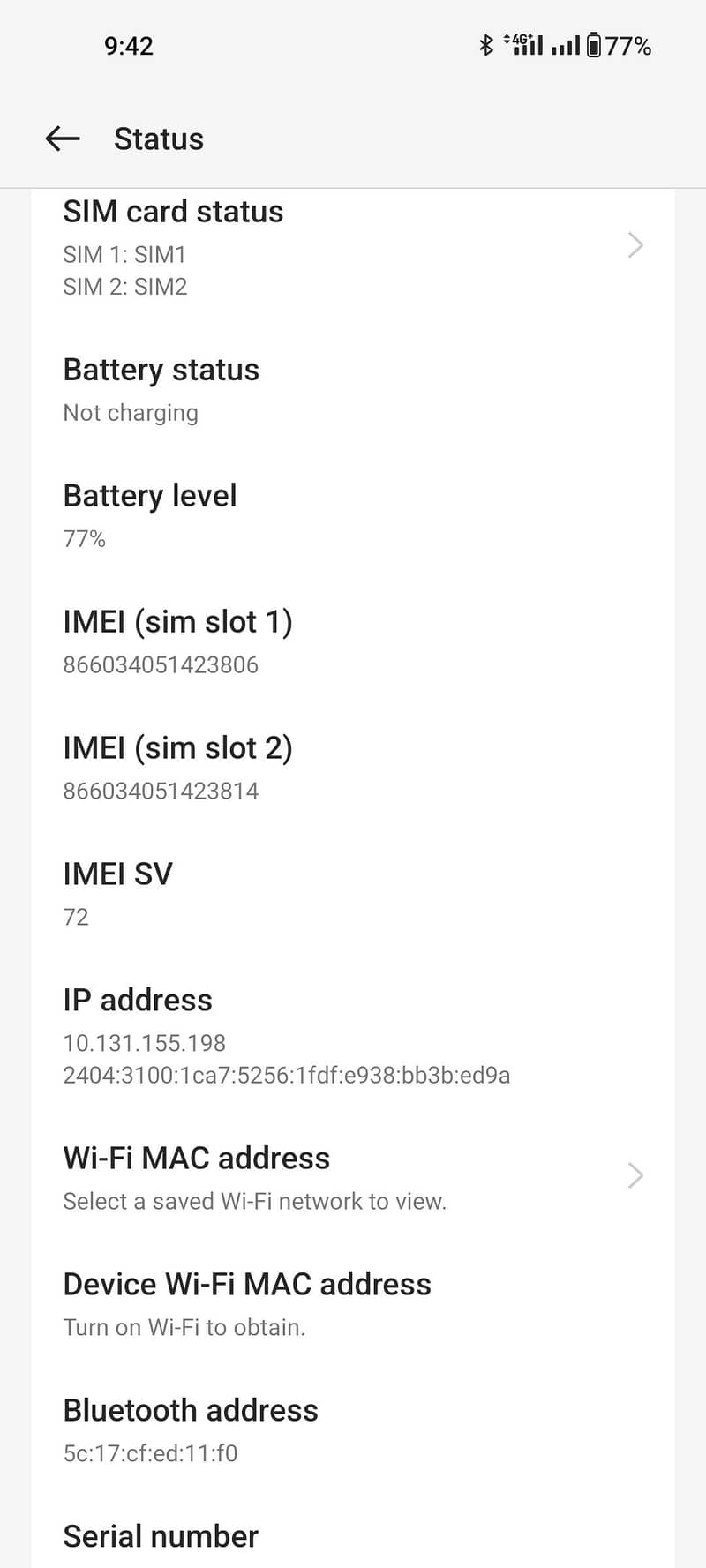Screen dimensions: 706x1568
Task: Open the Wi-Fi MAC address row
Action: coord(351,1177)
